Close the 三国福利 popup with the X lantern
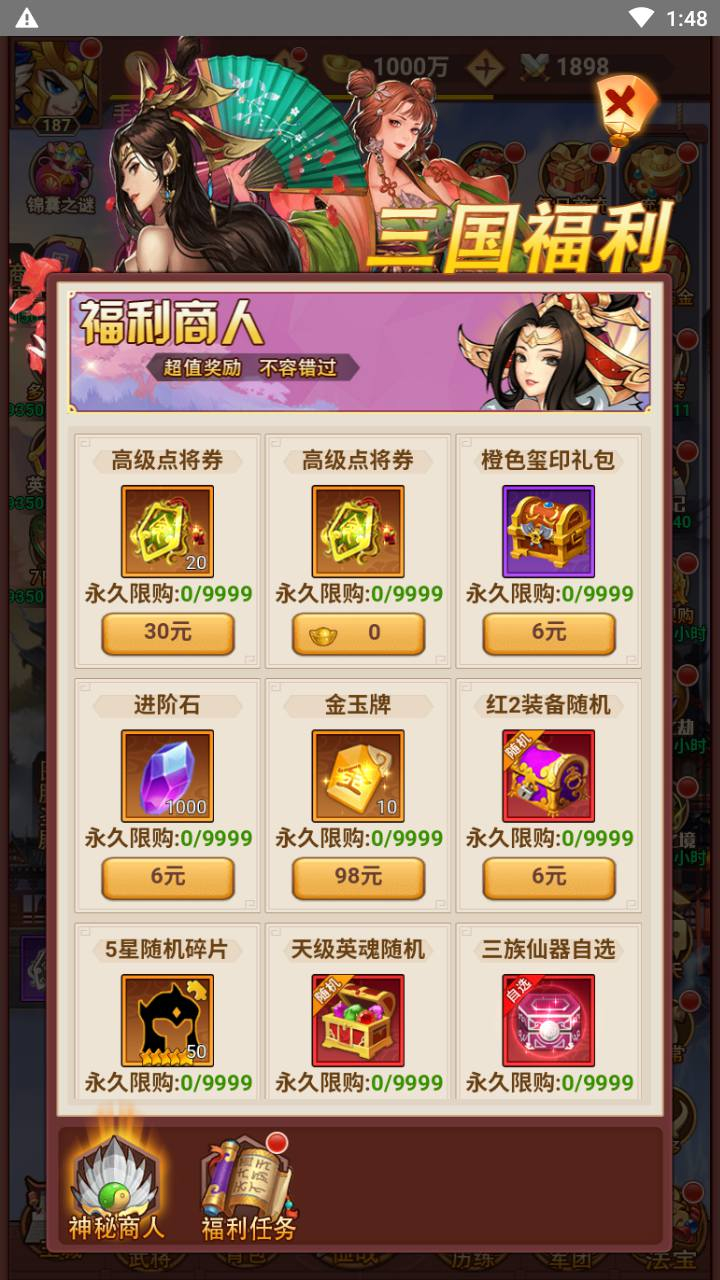 627,106
